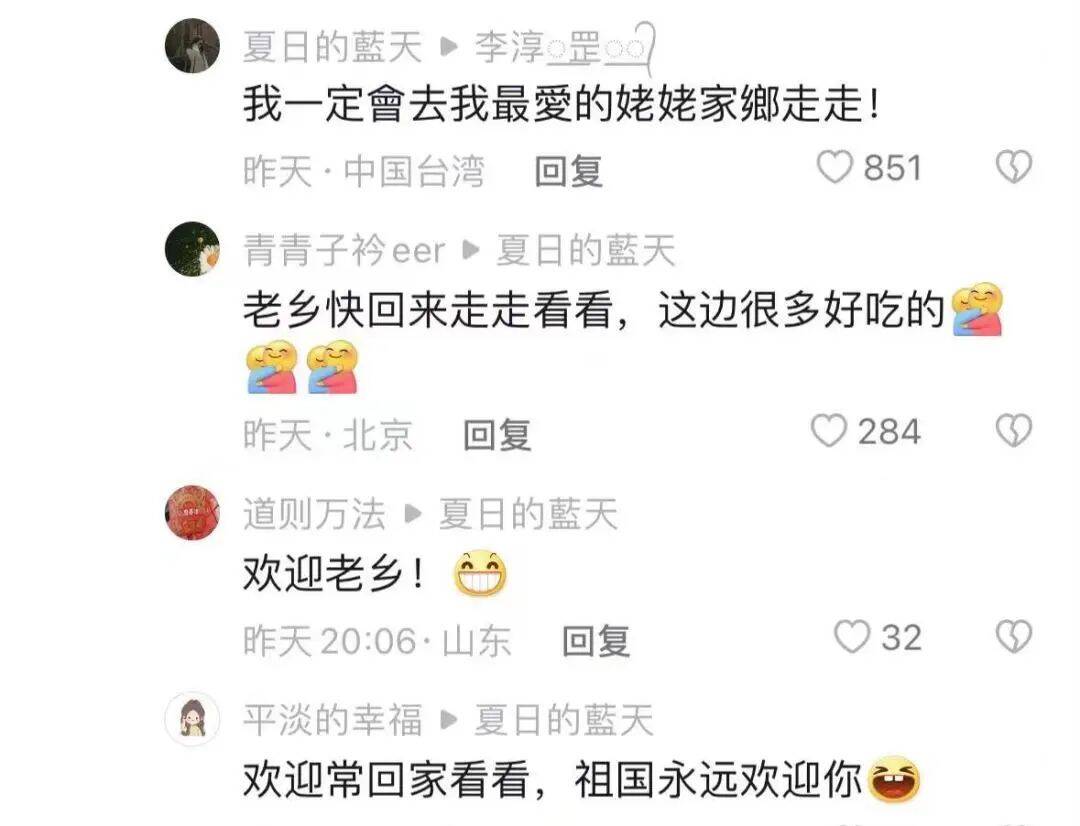Open 平淡的幸福's profile avatar
Image resolution: width=1080 pixels, height=826 pixels.
point(192,718)
